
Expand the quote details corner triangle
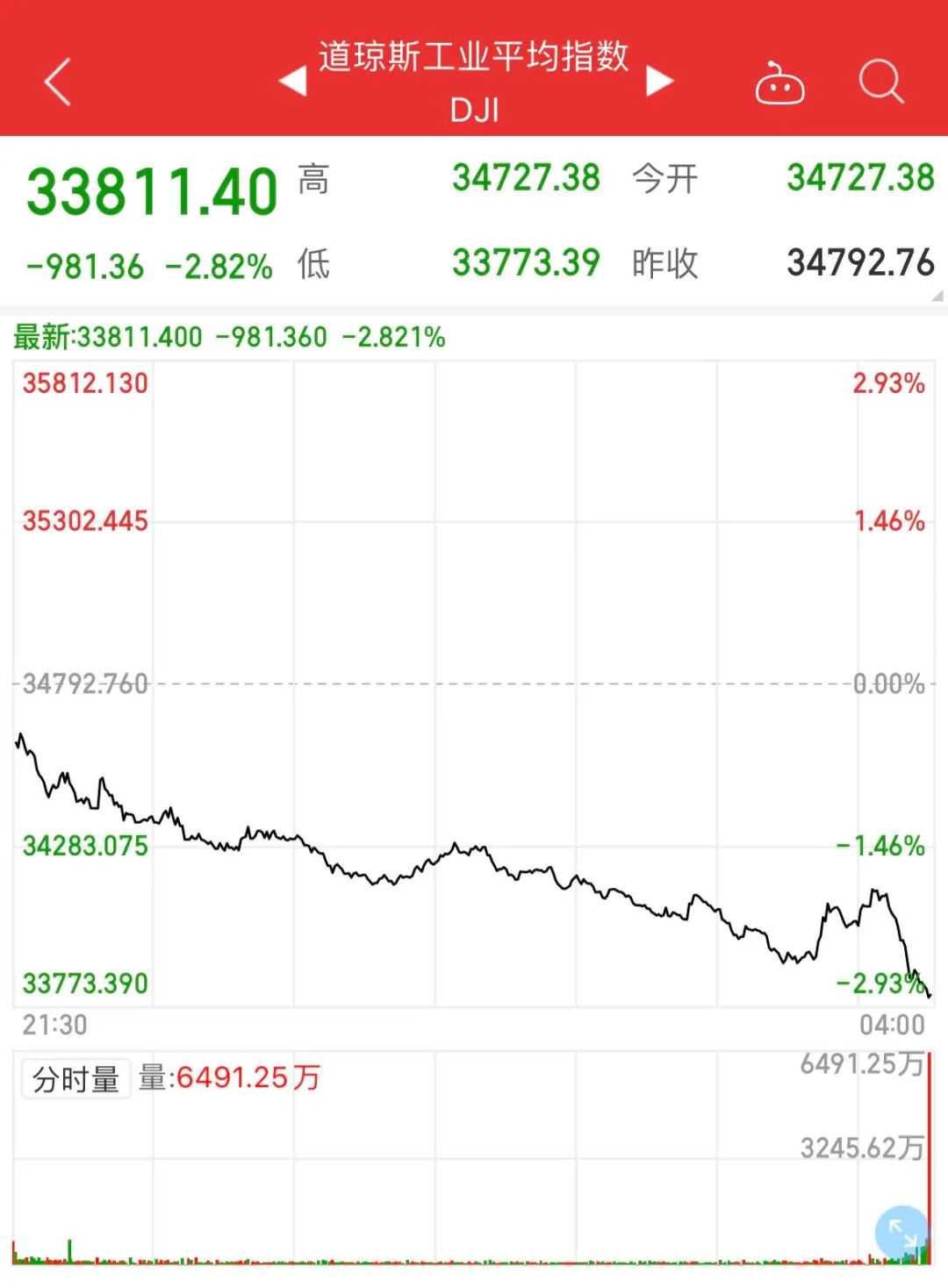938,297
